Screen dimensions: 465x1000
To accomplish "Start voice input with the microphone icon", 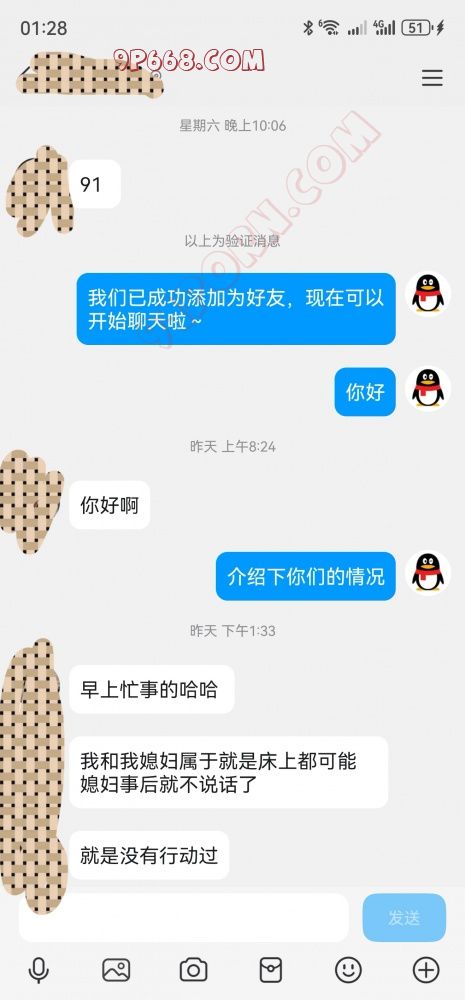I will pos(39,970).
